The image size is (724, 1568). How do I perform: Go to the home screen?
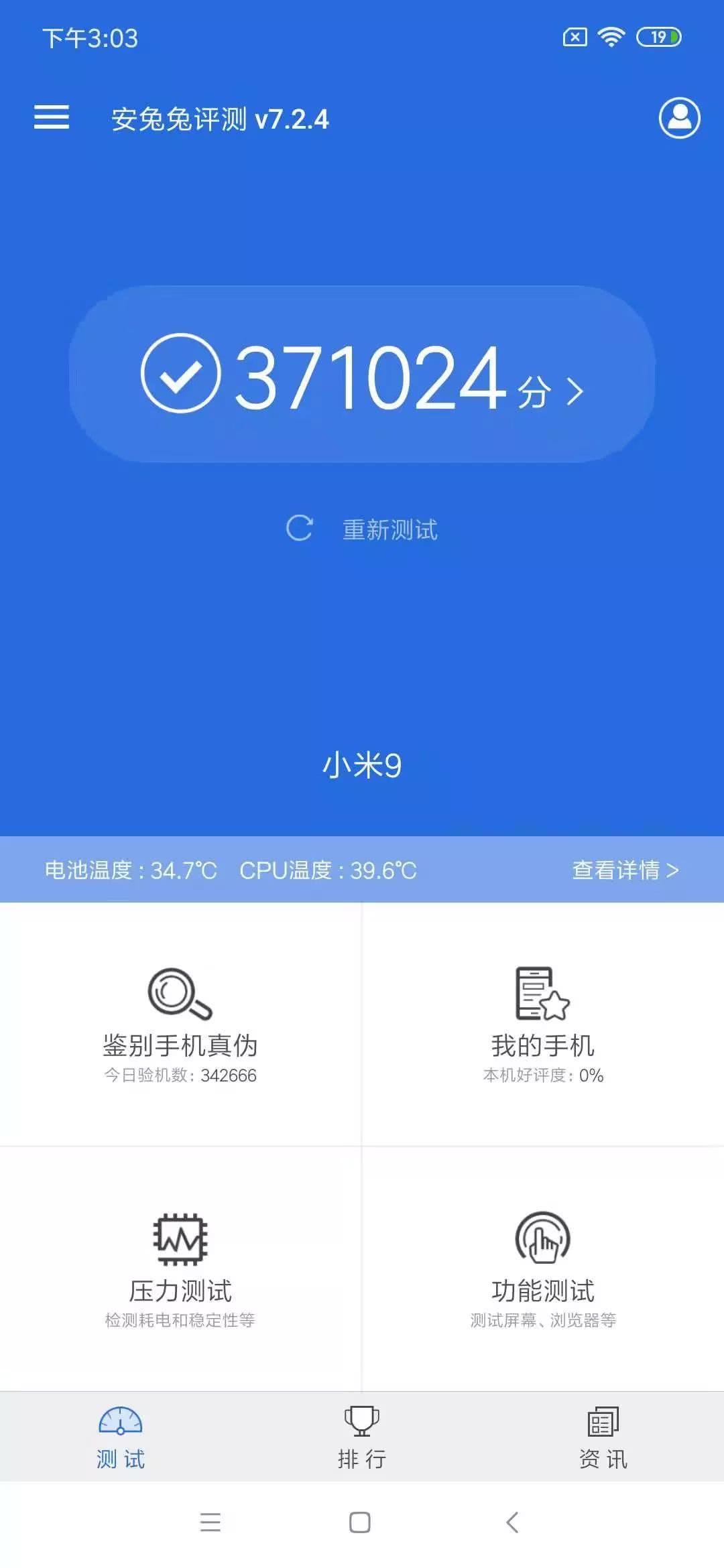360,1522
